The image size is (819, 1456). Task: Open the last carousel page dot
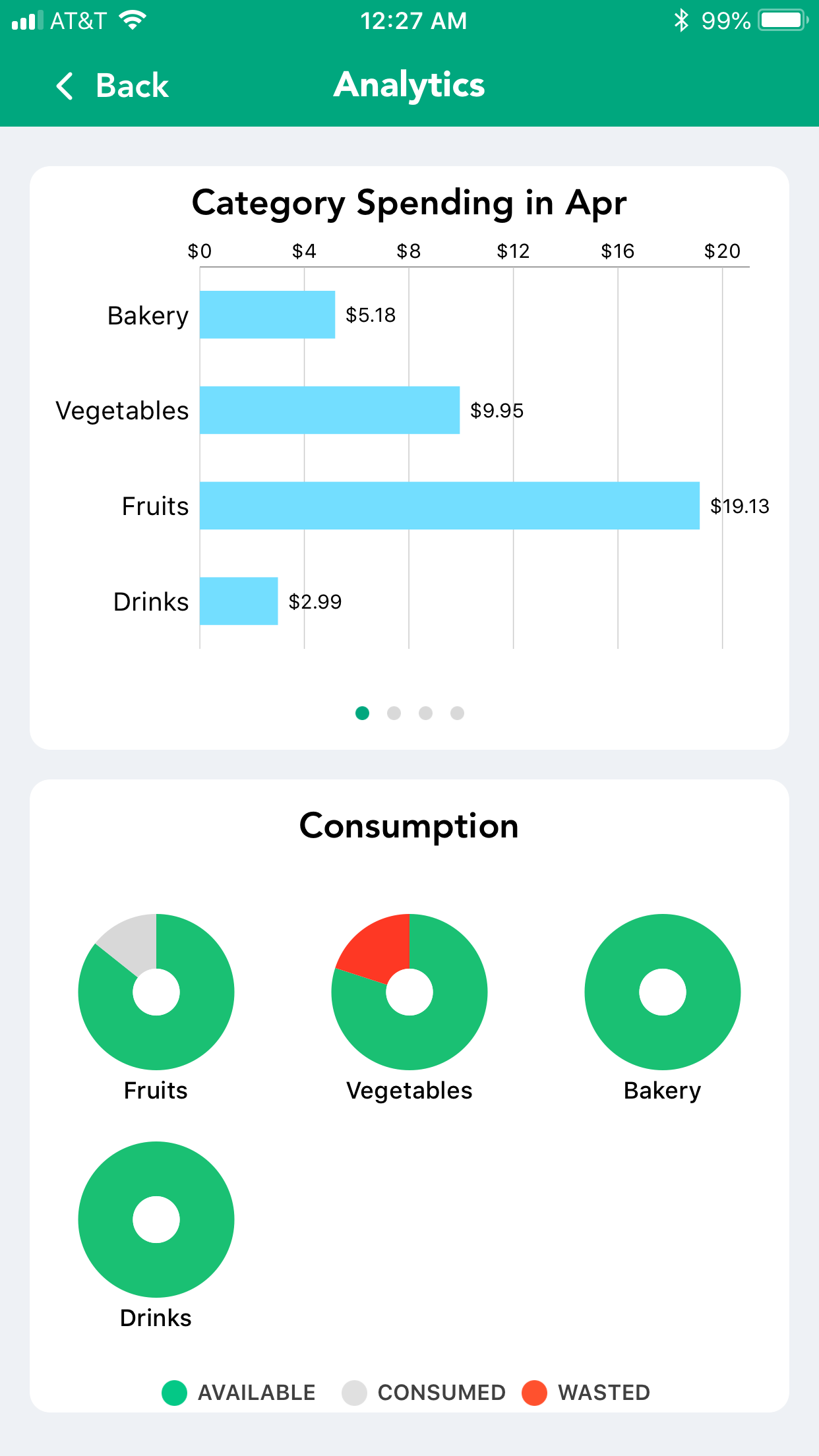[457, 713]
